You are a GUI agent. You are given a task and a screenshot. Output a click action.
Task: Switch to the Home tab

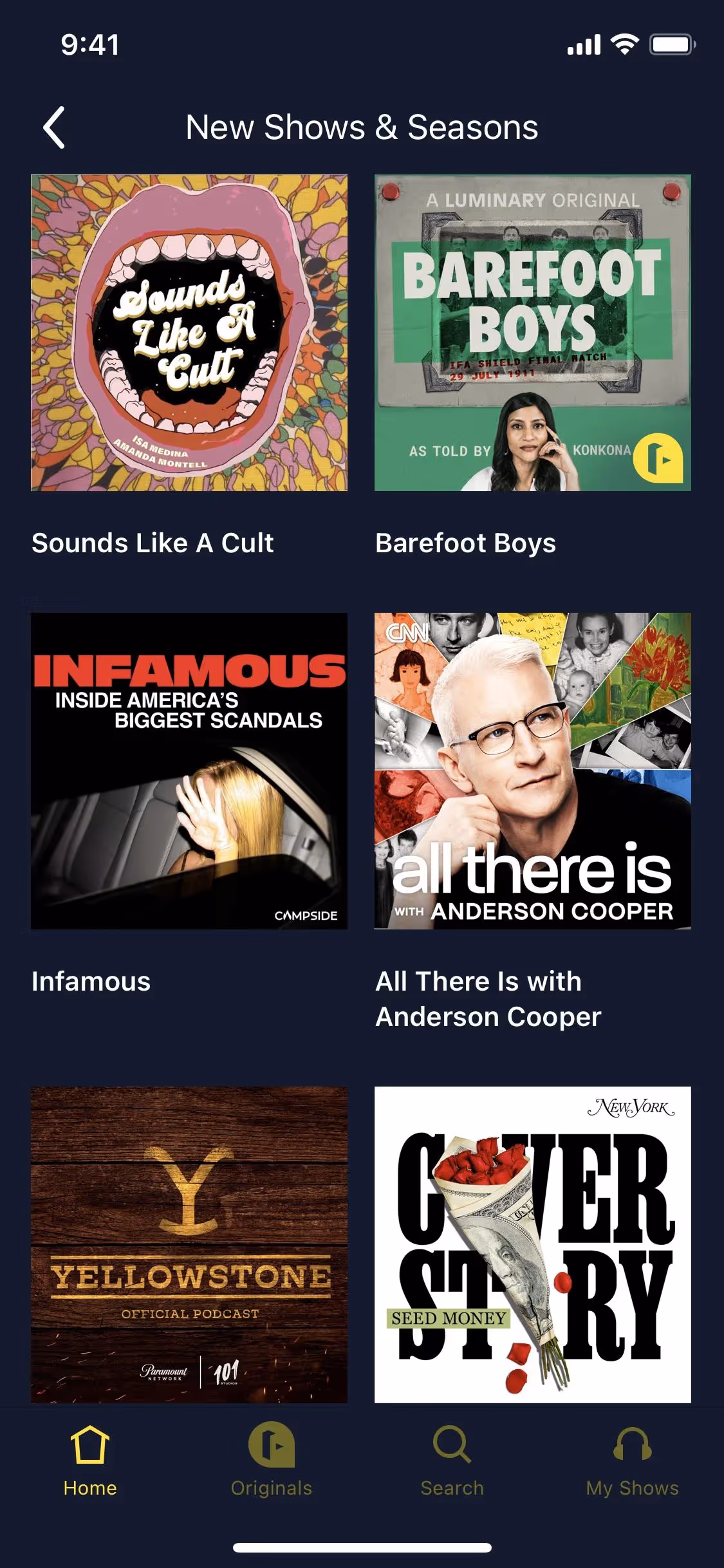[90, 1461]
